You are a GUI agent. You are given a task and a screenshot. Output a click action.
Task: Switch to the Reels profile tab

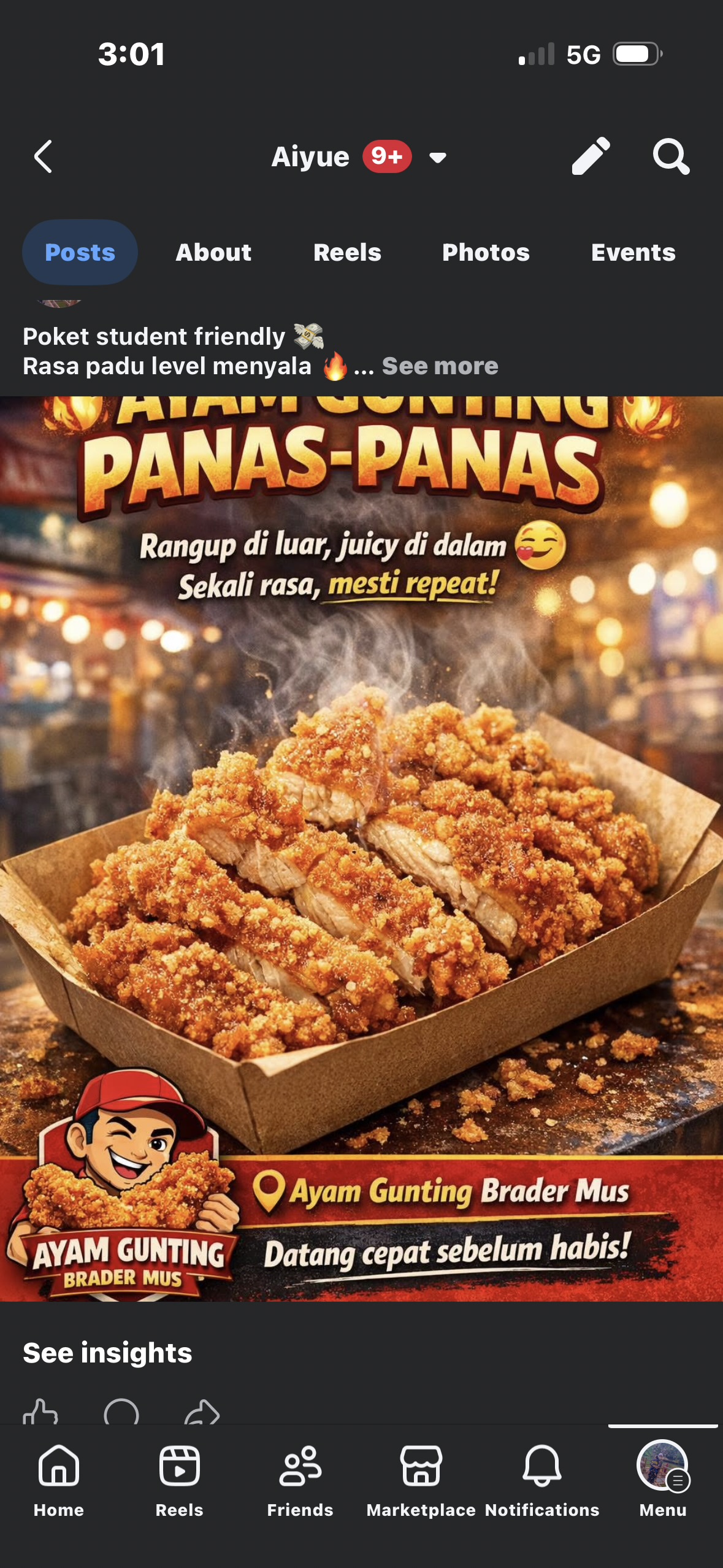click(347, 252)
